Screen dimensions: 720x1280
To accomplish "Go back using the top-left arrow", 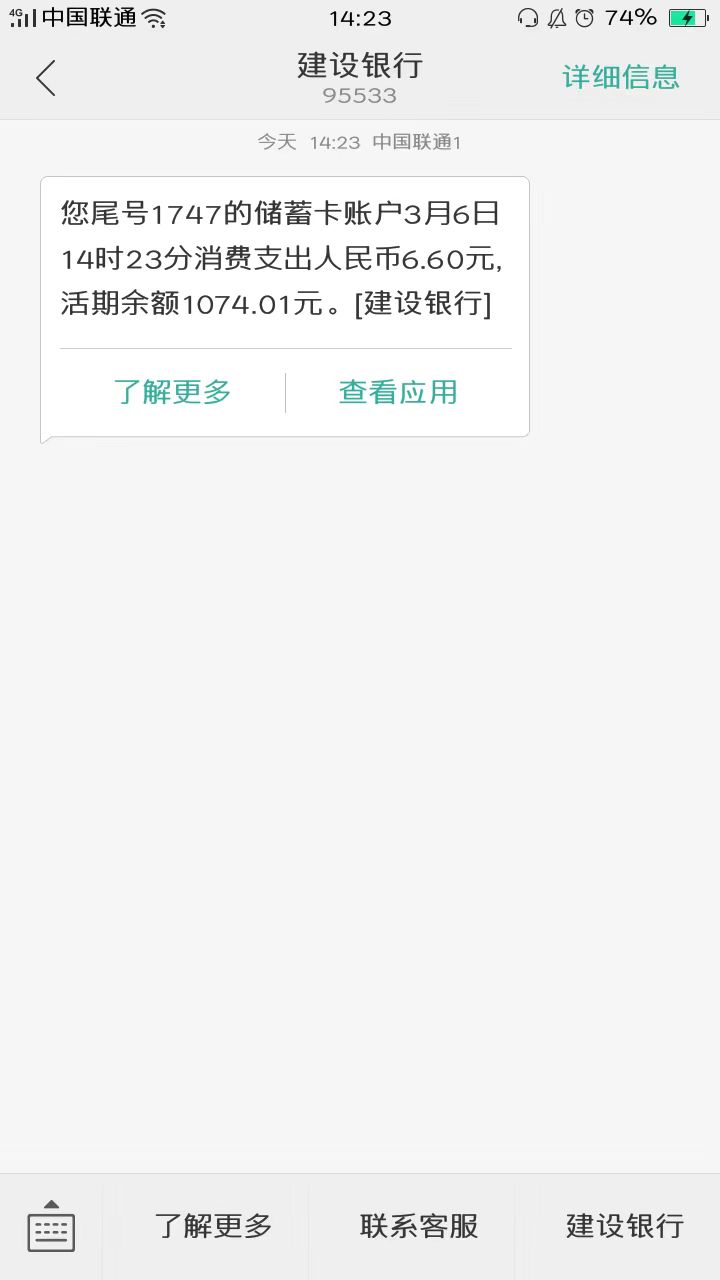I will (46, 78).
